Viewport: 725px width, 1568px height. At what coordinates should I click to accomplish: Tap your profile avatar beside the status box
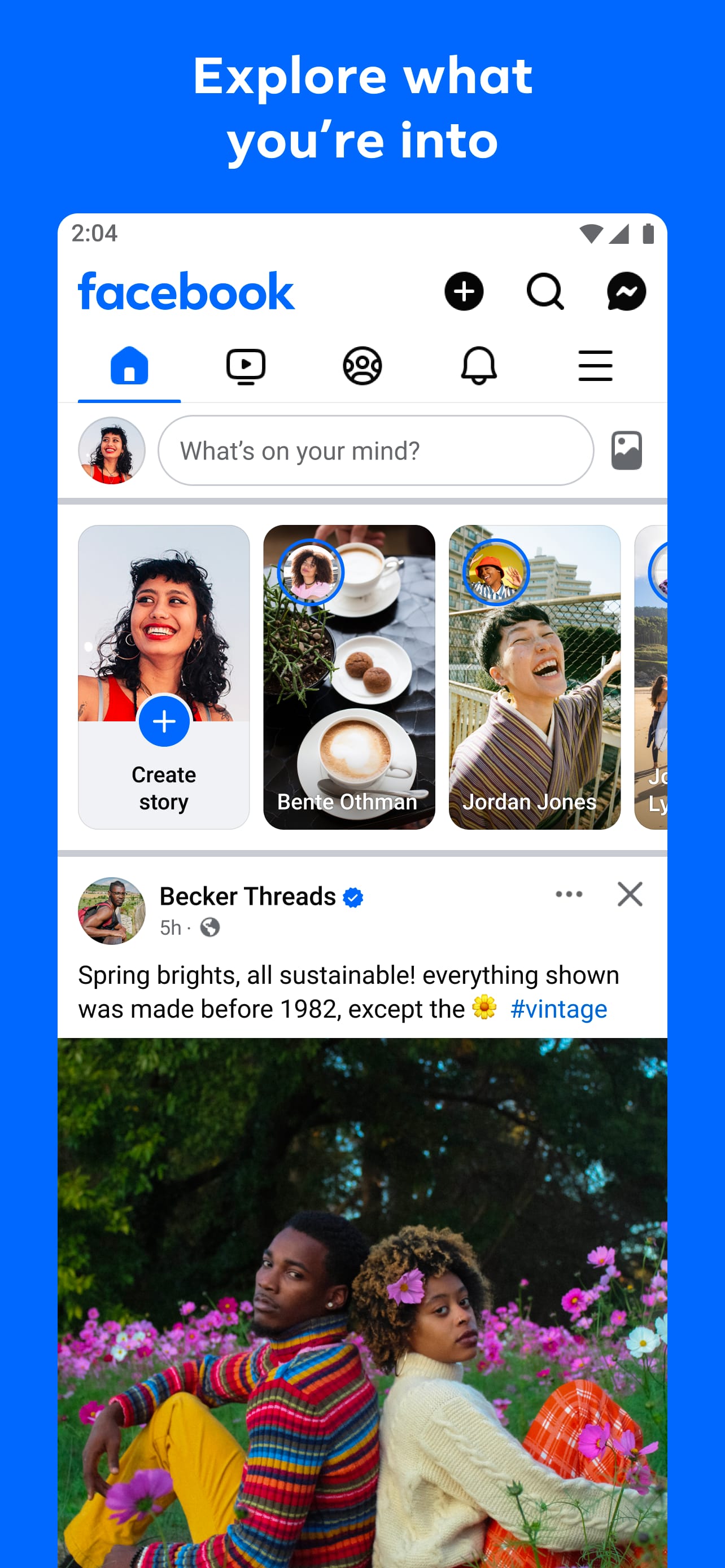click(111, 450)
